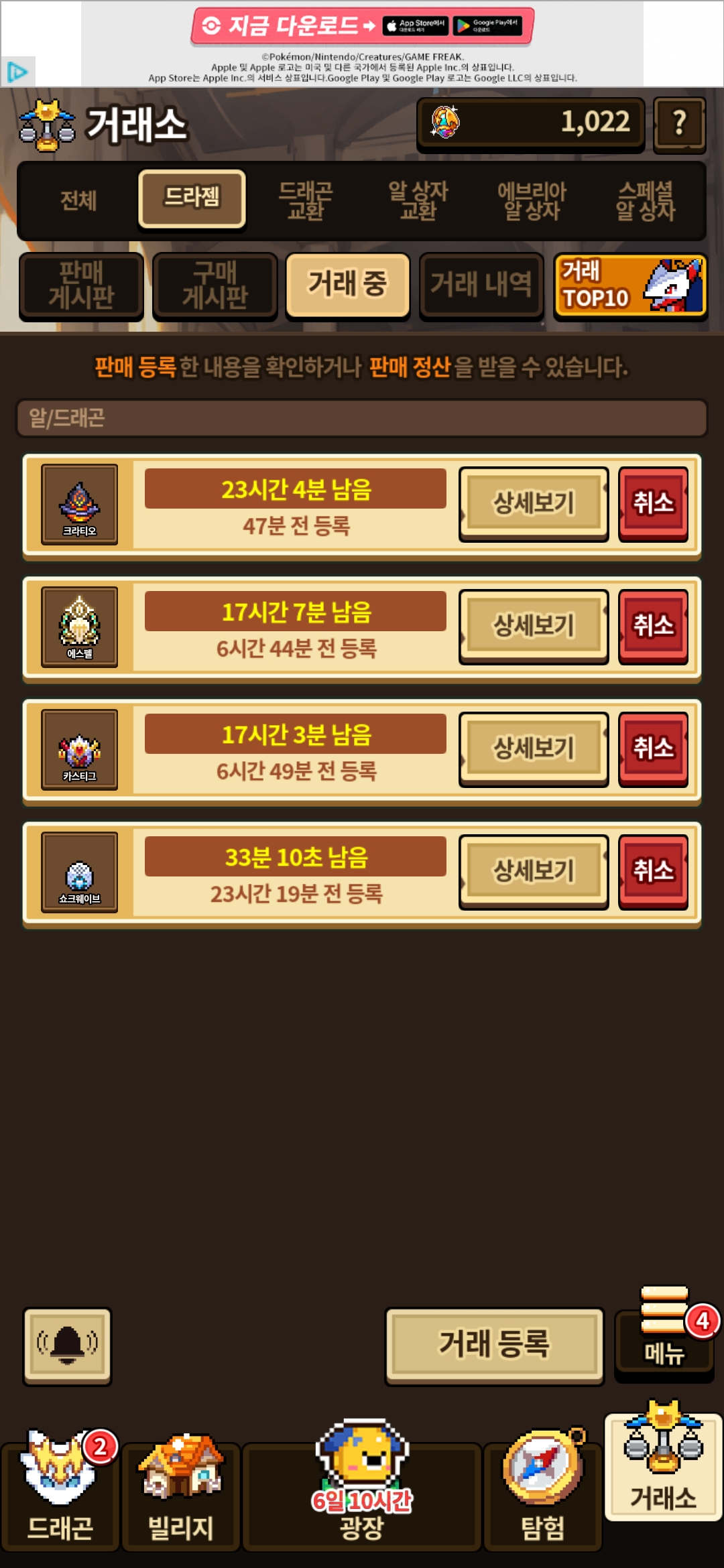Switch to 에브리아 알 상자 tab
This screenshot has height=1568, width=724.
[x=532, y=200]
